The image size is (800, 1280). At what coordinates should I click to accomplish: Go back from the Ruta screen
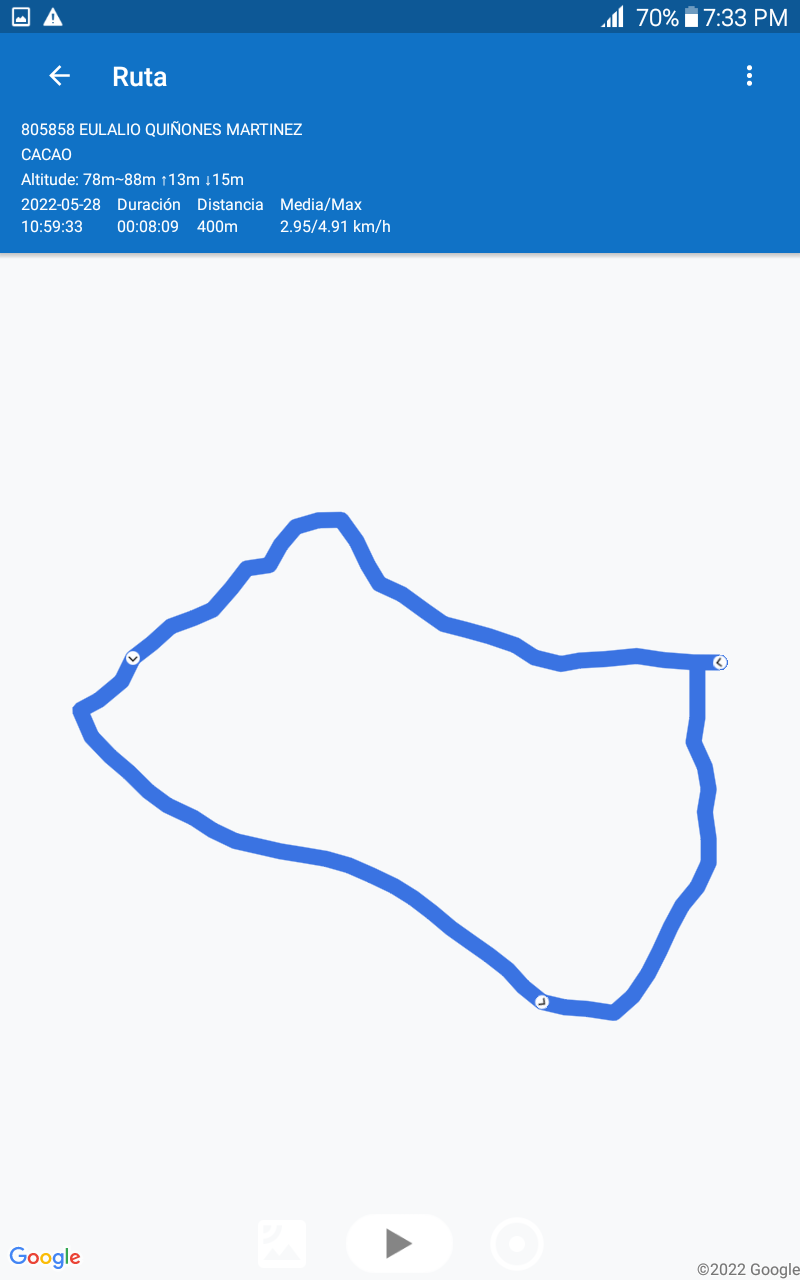(x=60, y=76)
